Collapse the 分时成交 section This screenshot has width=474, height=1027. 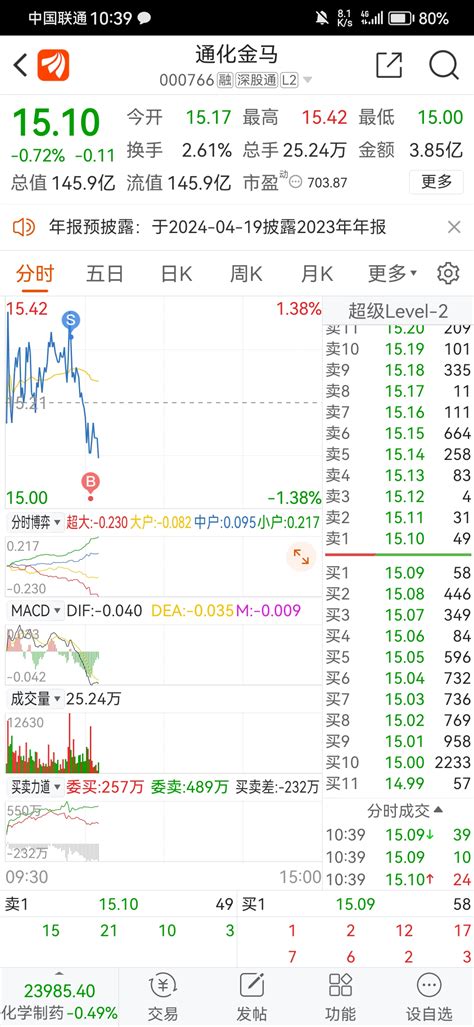405,811
